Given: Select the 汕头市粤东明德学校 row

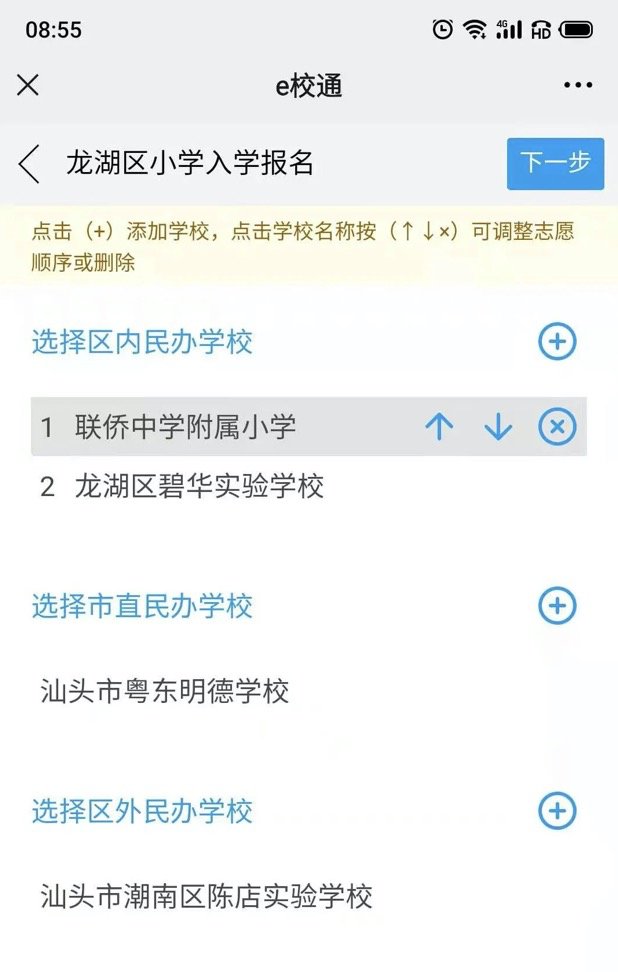Looking at the screenshot, I should (165, 691).
